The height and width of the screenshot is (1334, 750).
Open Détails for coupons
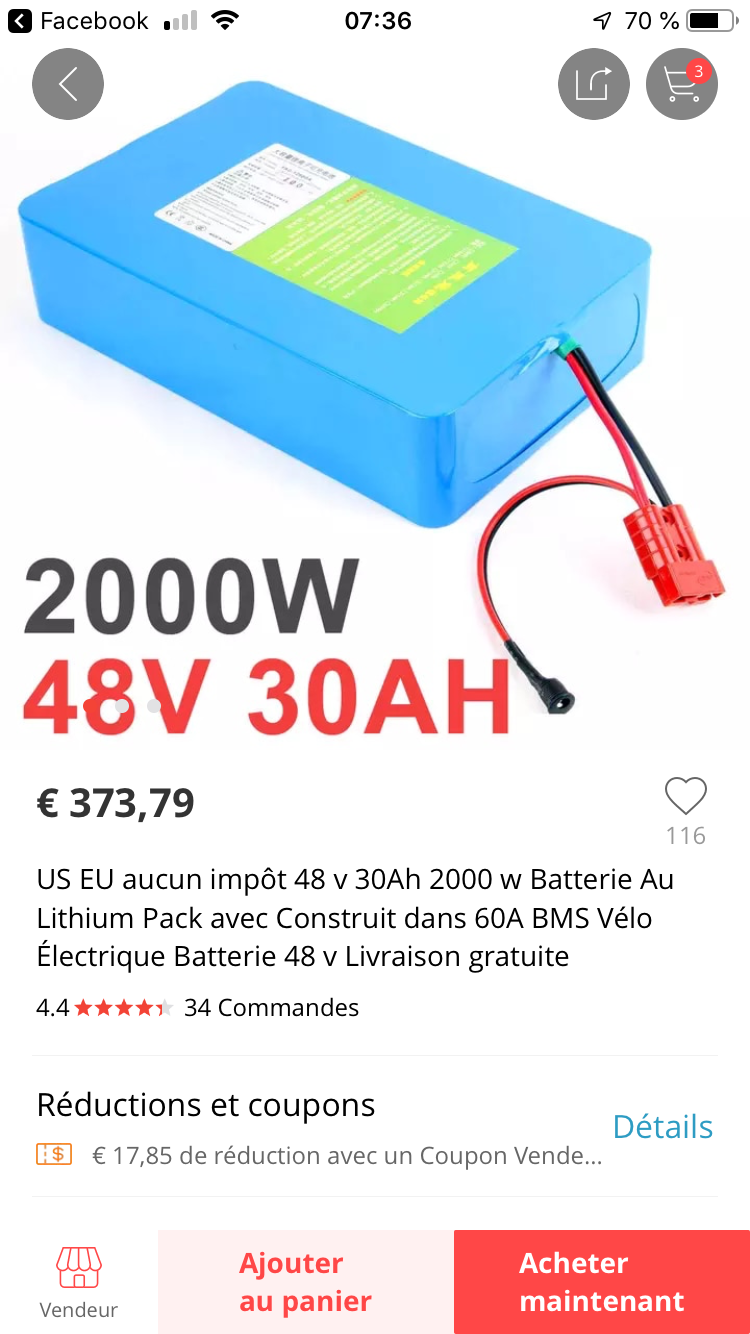pos(663,1127)
